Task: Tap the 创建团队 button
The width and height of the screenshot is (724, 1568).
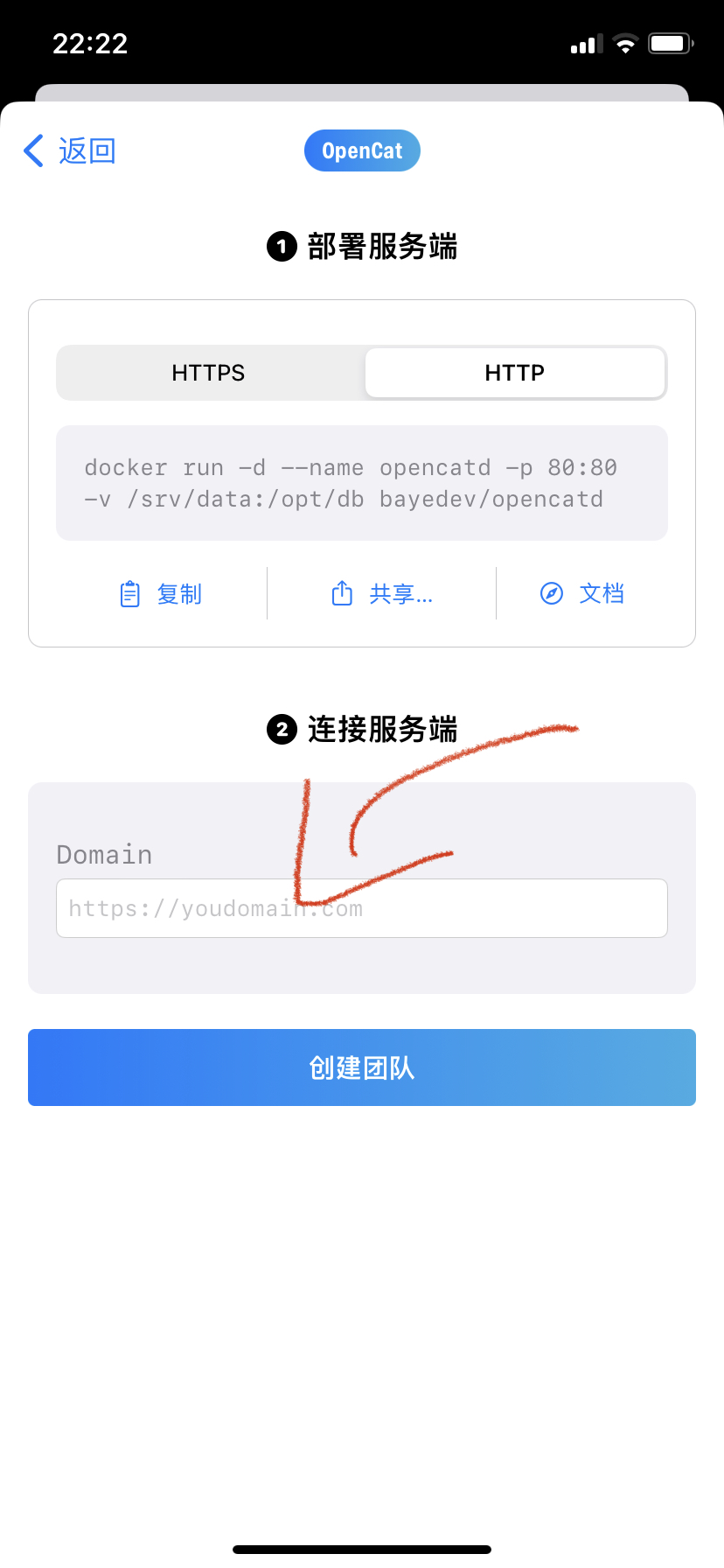Action: 362,1067
